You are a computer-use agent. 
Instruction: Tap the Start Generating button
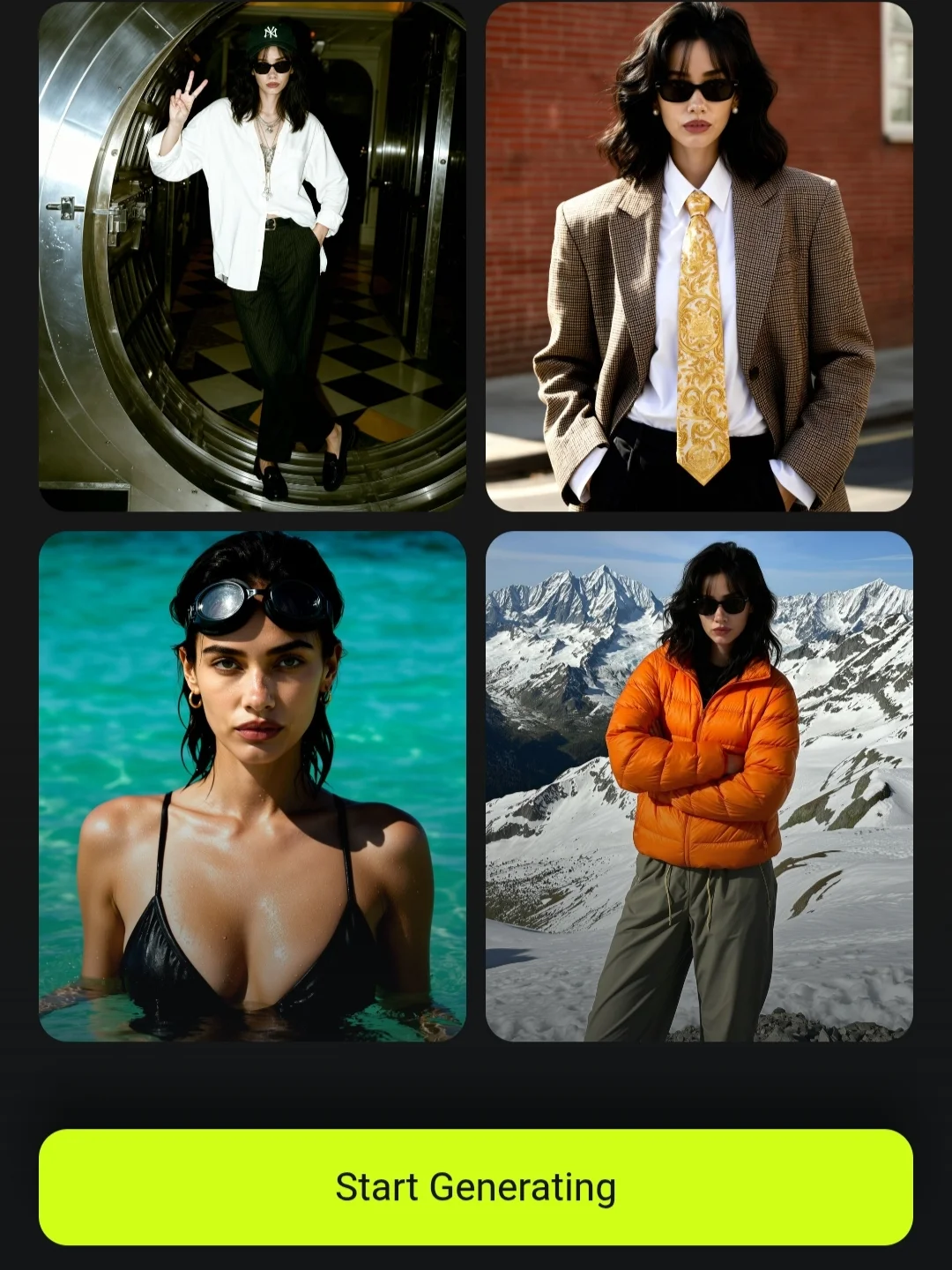[476, 1186]
